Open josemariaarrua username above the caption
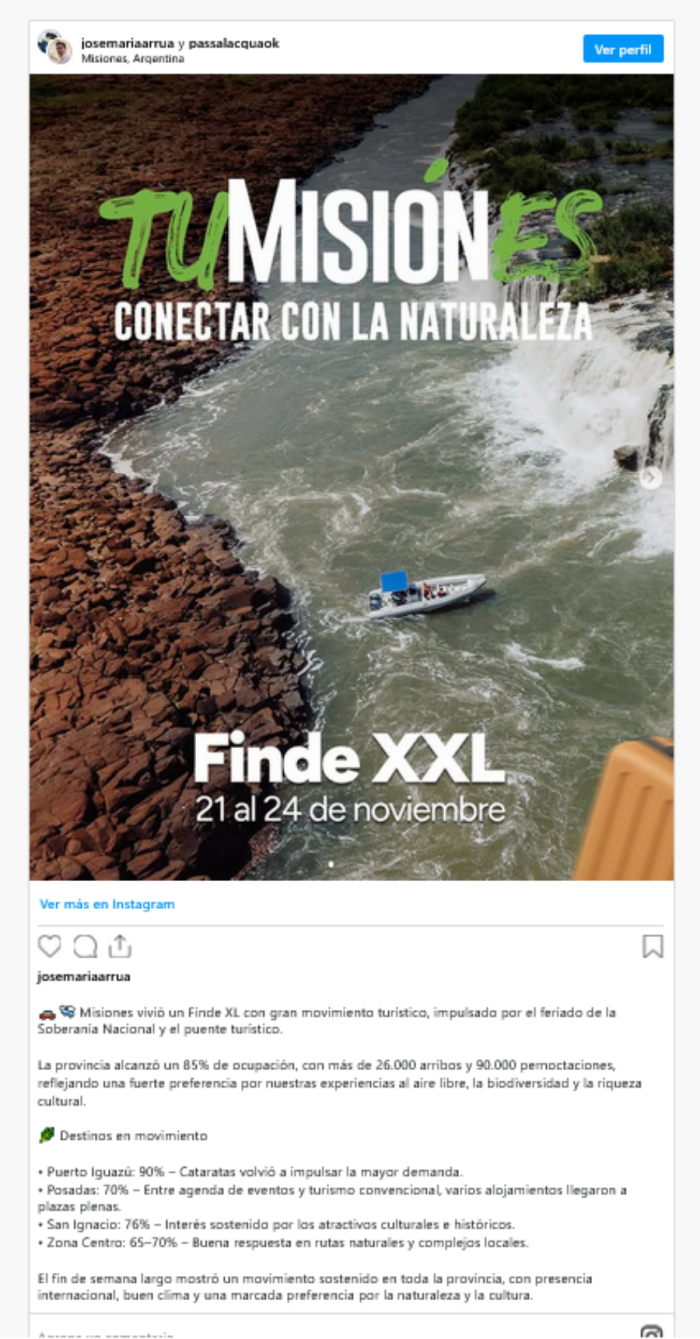Image resolution: width=700 pixels, height=1339 pixels. [84, 976]
